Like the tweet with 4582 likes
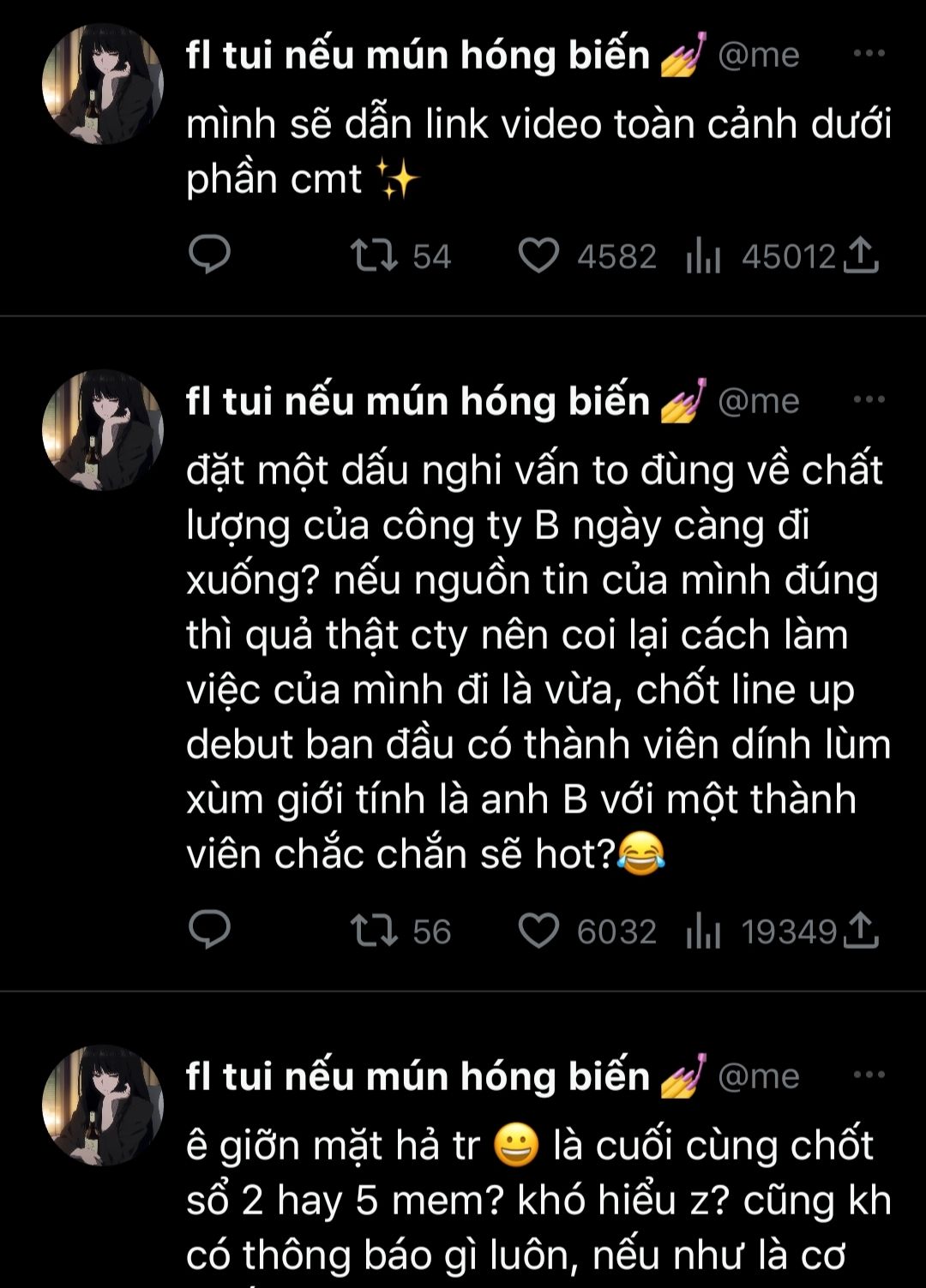The width and height of the screenshot is (926, 1288). (538, 255)
